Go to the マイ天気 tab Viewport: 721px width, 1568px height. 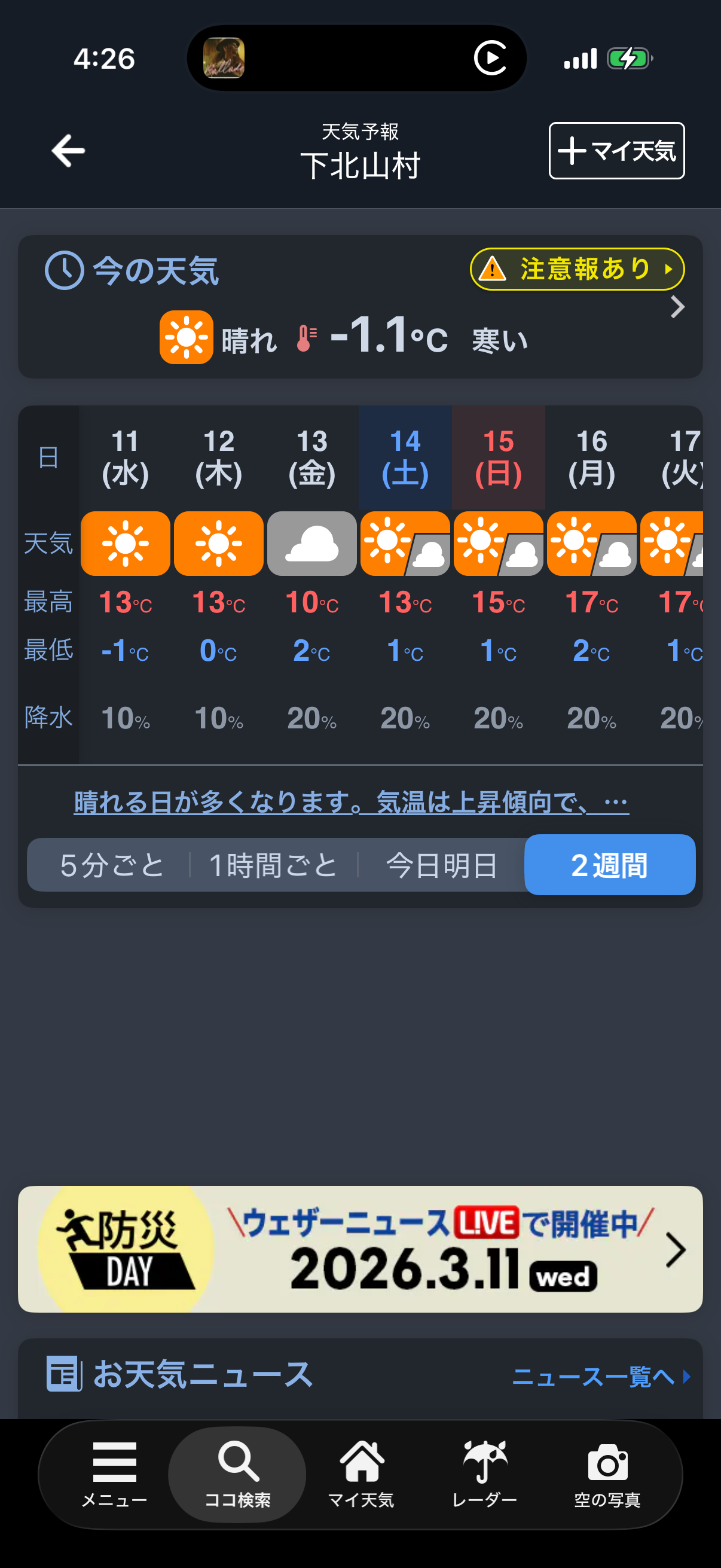tap(361, 1474)
